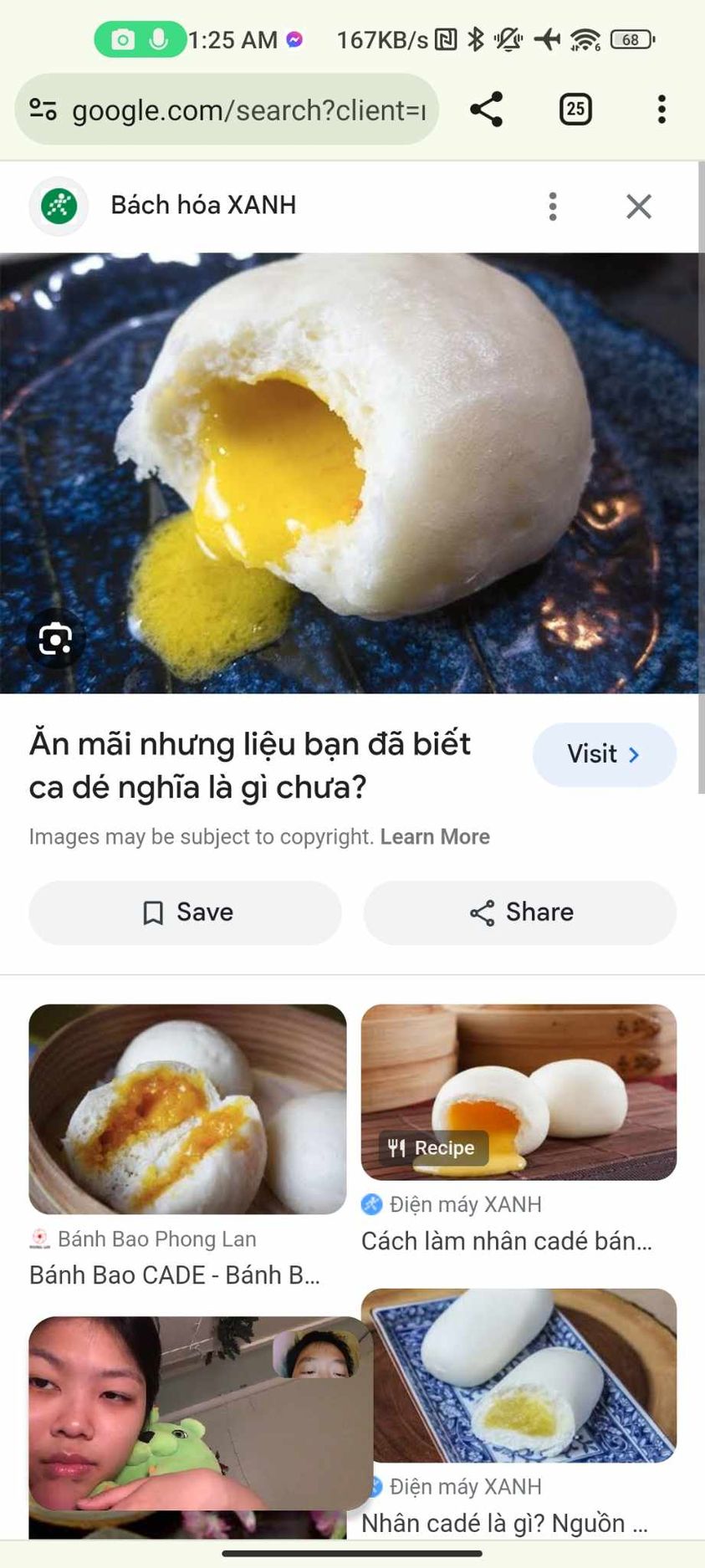Open the floating video call window

201,1412
